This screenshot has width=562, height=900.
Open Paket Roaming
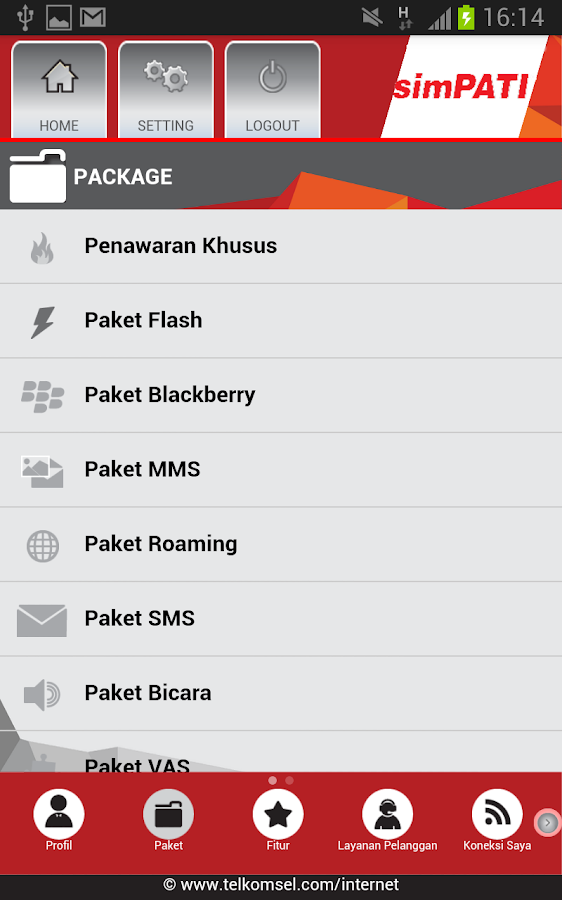pos(281,545)
